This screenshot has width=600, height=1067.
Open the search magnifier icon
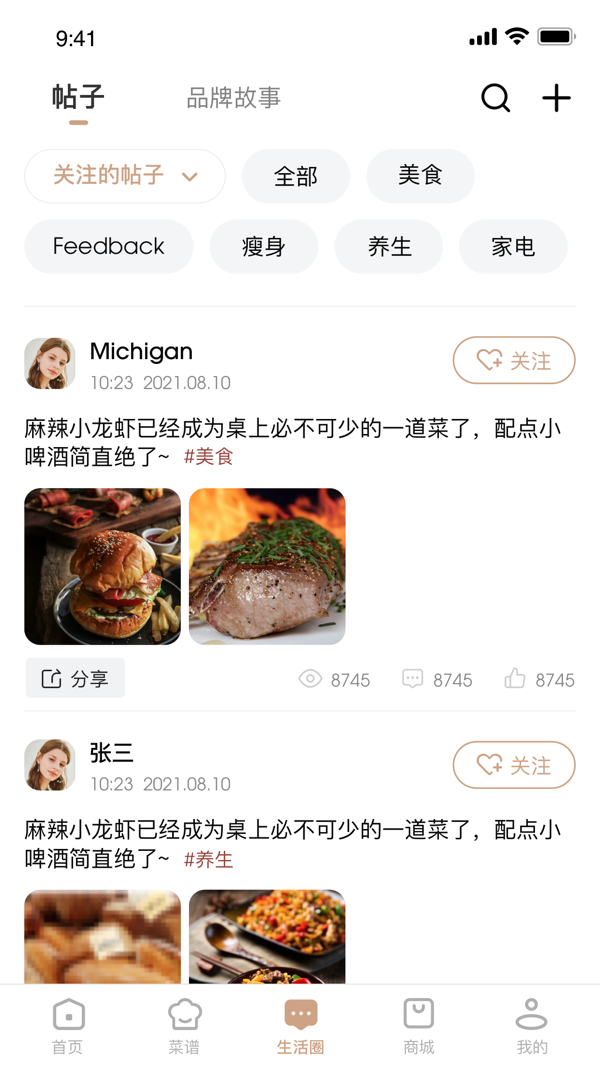(495, 98)
